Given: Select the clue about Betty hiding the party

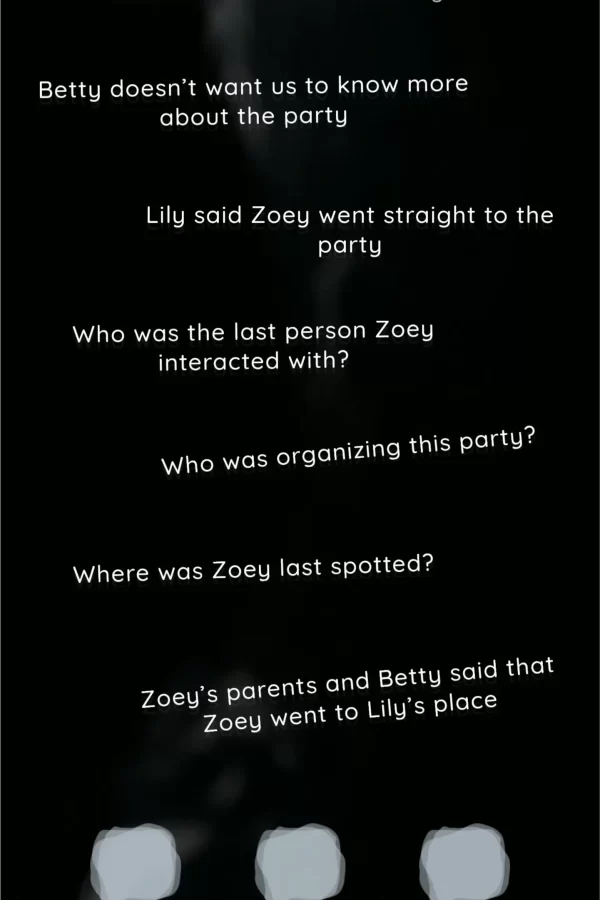Looking at the screenshot, I should pyautogui.click(x=253, y=101).
